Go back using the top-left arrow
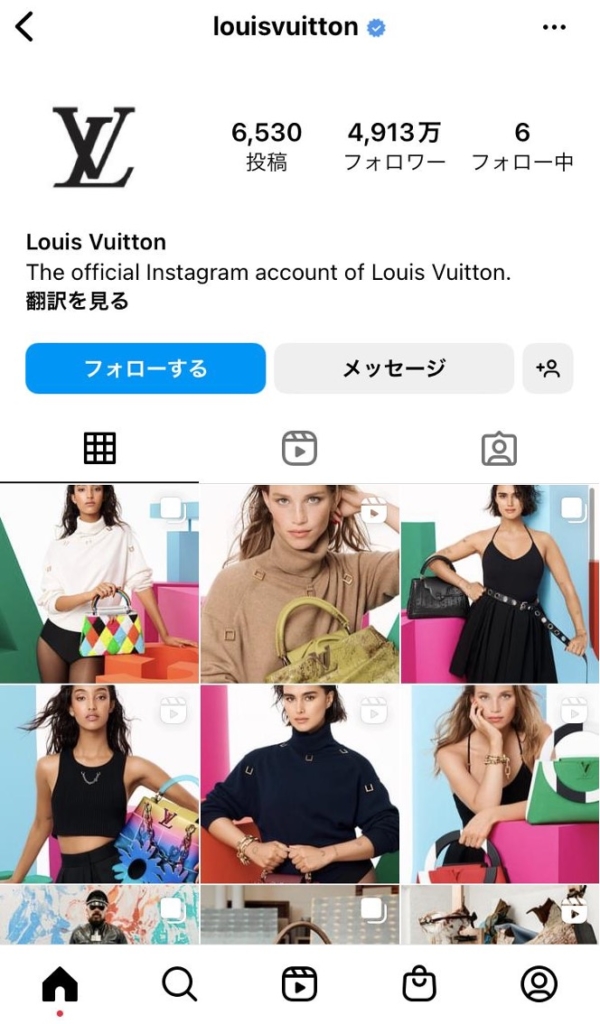 [x=25, y=27]
